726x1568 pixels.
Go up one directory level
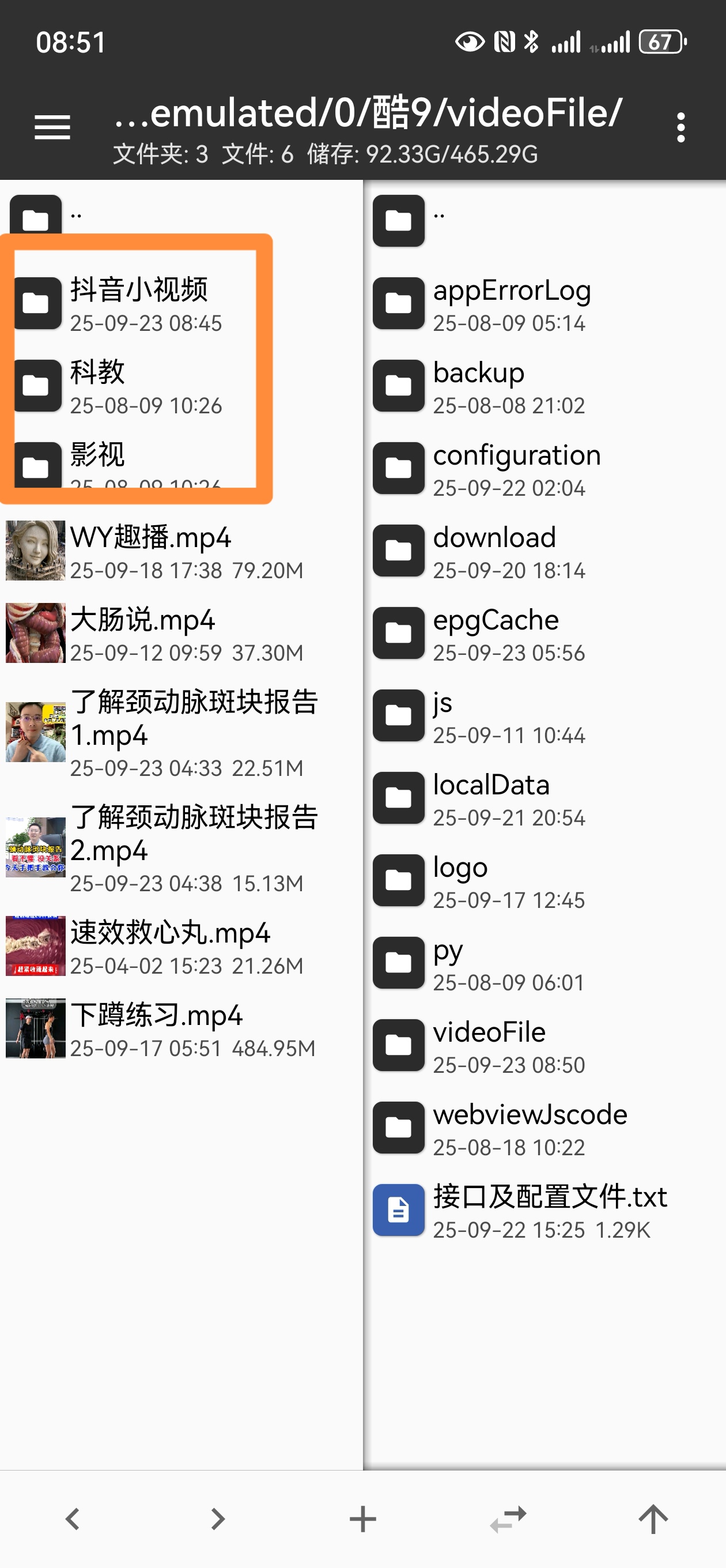pyautogui.click(x=653, y=1518)
